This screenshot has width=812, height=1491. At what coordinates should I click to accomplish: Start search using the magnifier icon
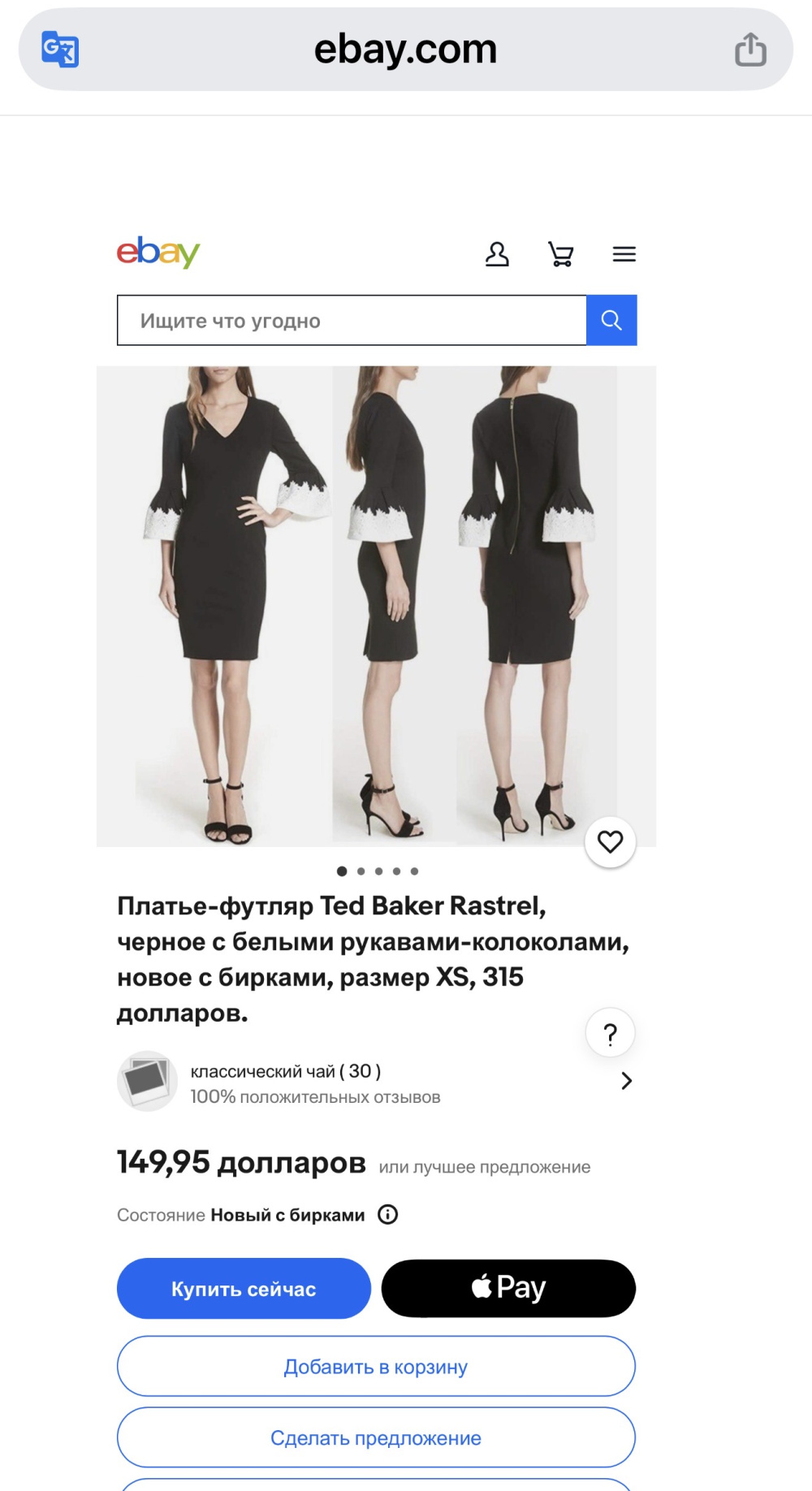coord(611,320)
